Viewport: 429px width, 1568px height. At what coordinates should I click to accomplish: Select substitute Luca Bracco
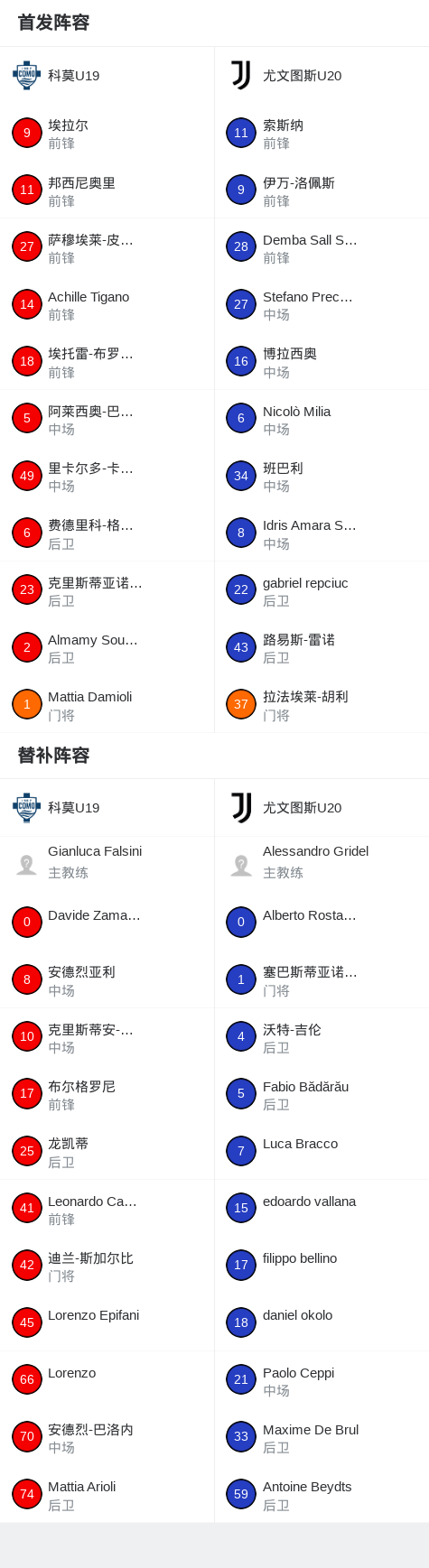pos(322,1151)
